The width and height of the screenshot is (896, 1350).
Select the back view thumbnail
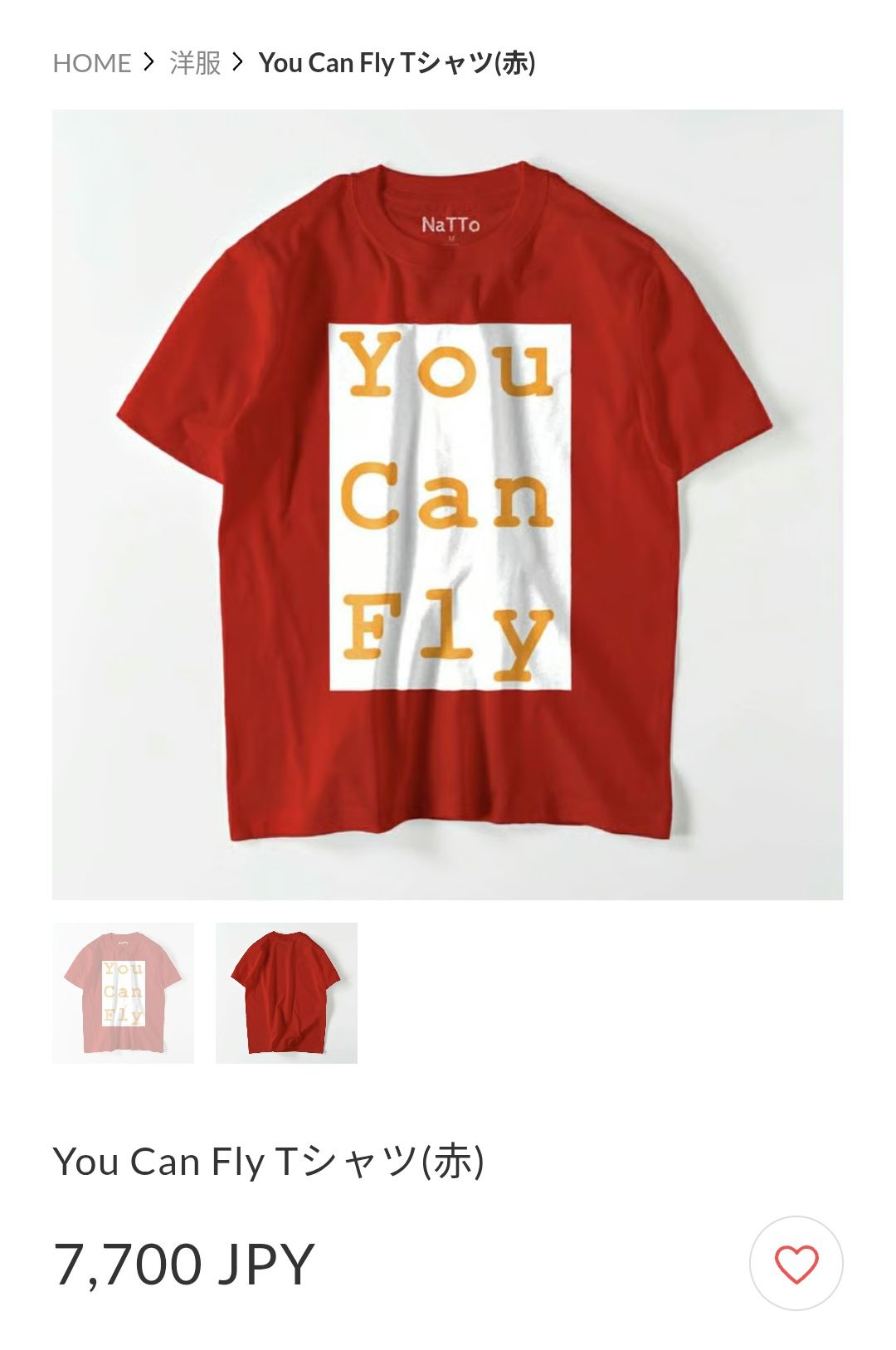pyautogui.click(x=286, y=992)
